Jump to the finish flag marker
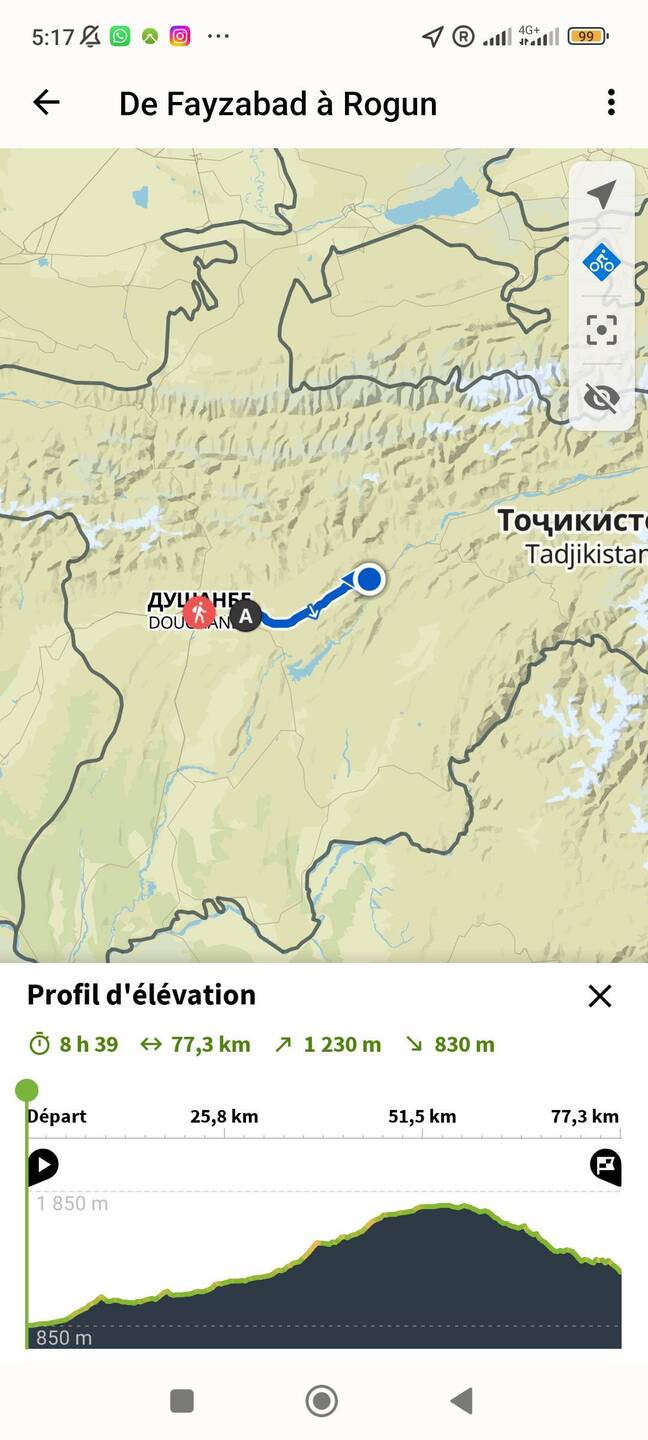 605,1166
